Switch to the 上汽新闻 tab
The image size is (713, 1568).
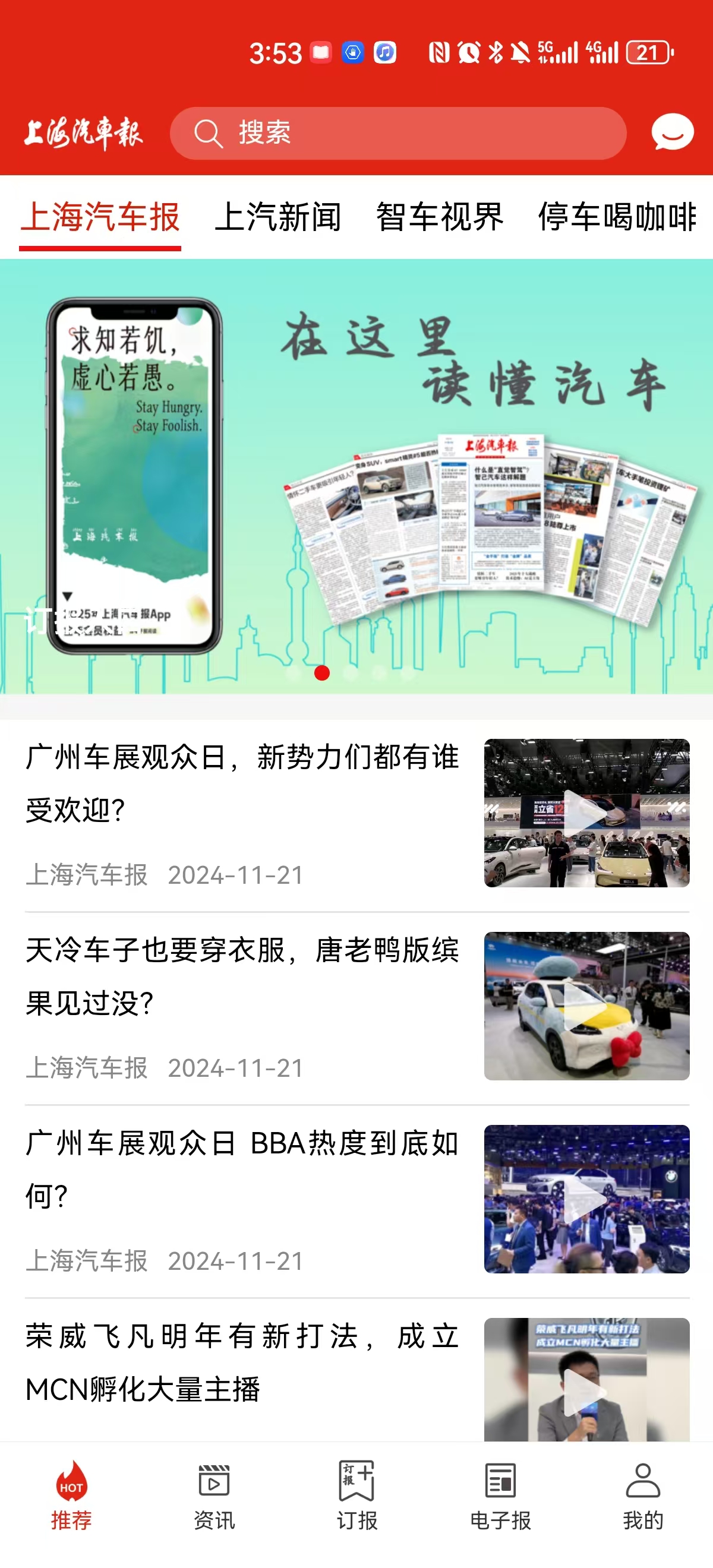(279, 219)
